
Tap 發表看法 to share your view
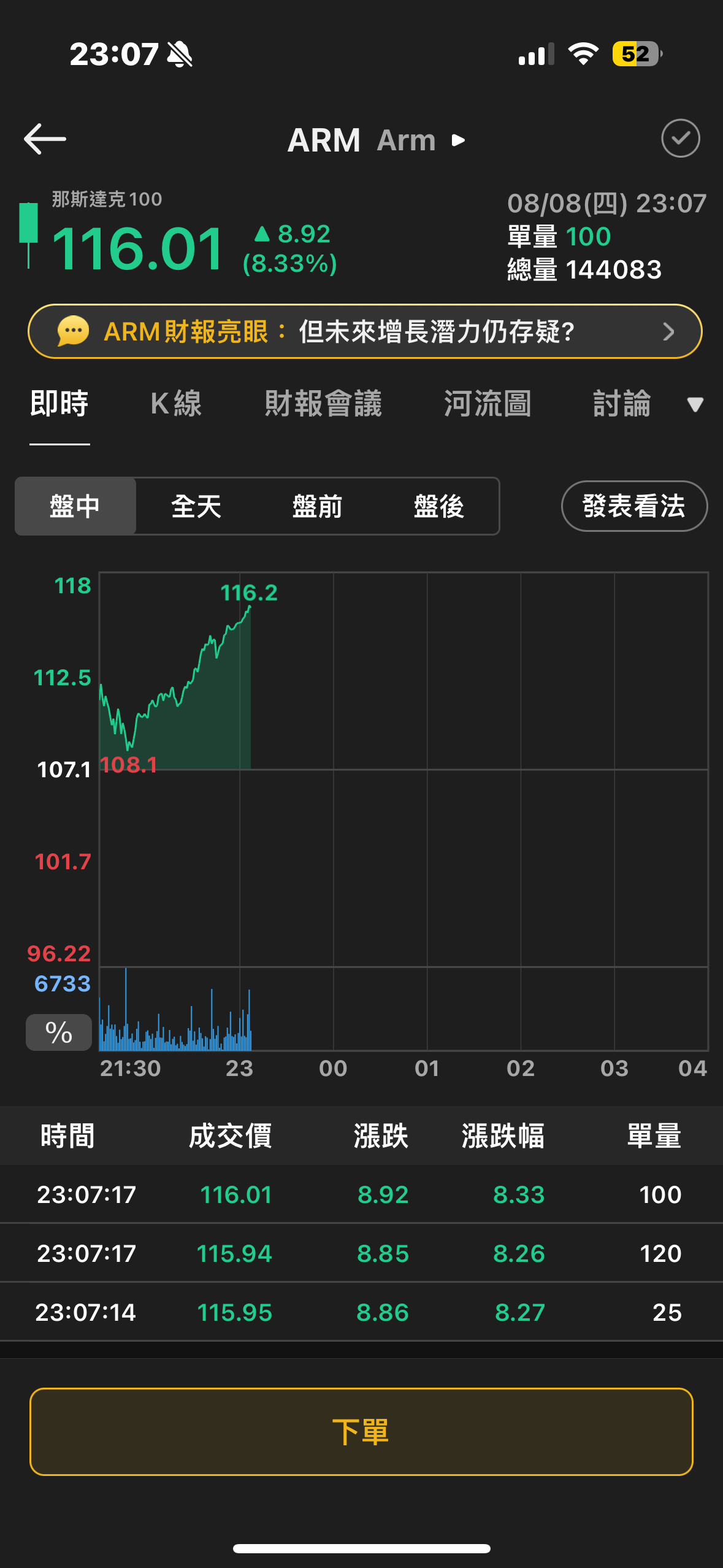pos(633,506)
